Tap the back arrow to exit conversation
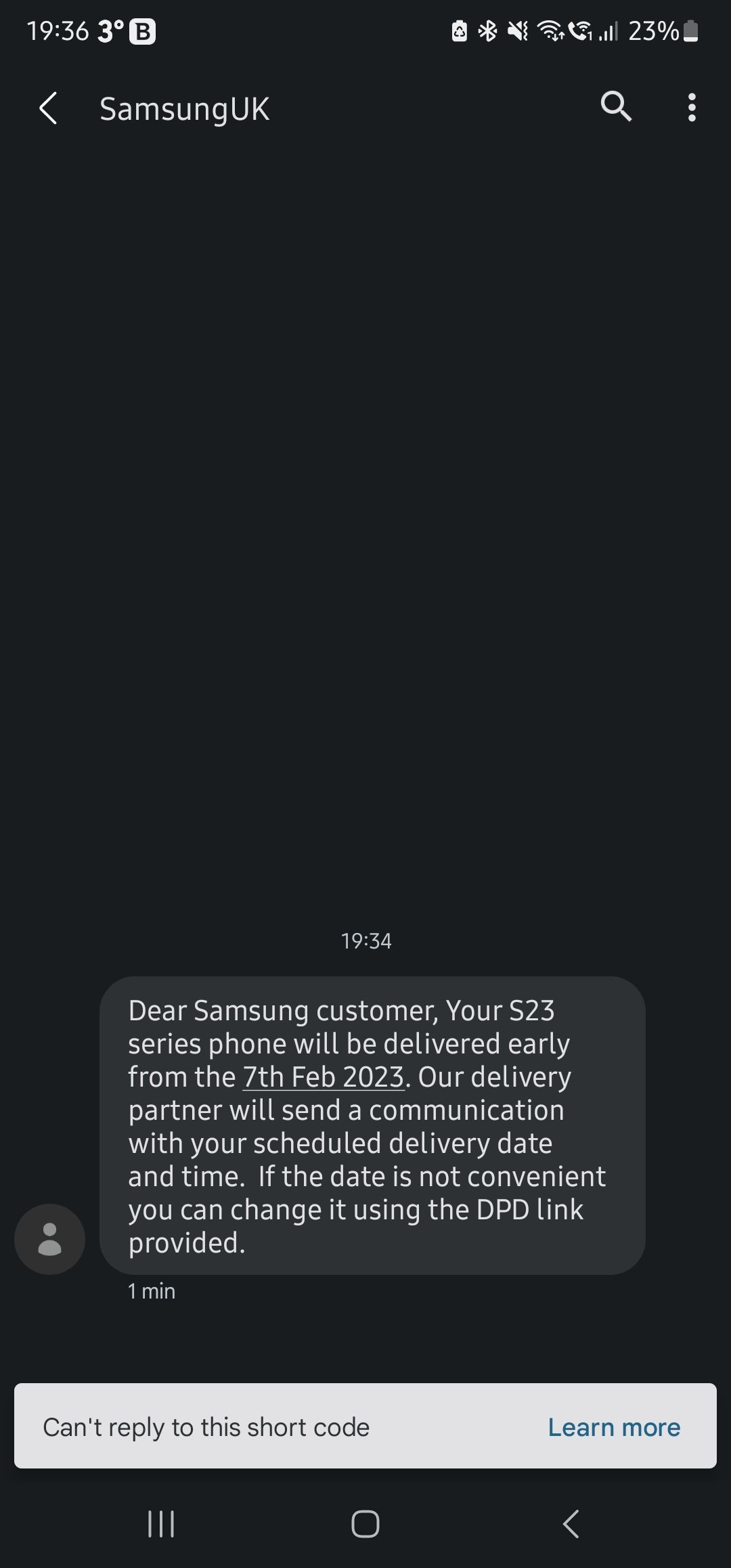The width and height of the screenshot is (731, 1568). pos(48,108)
